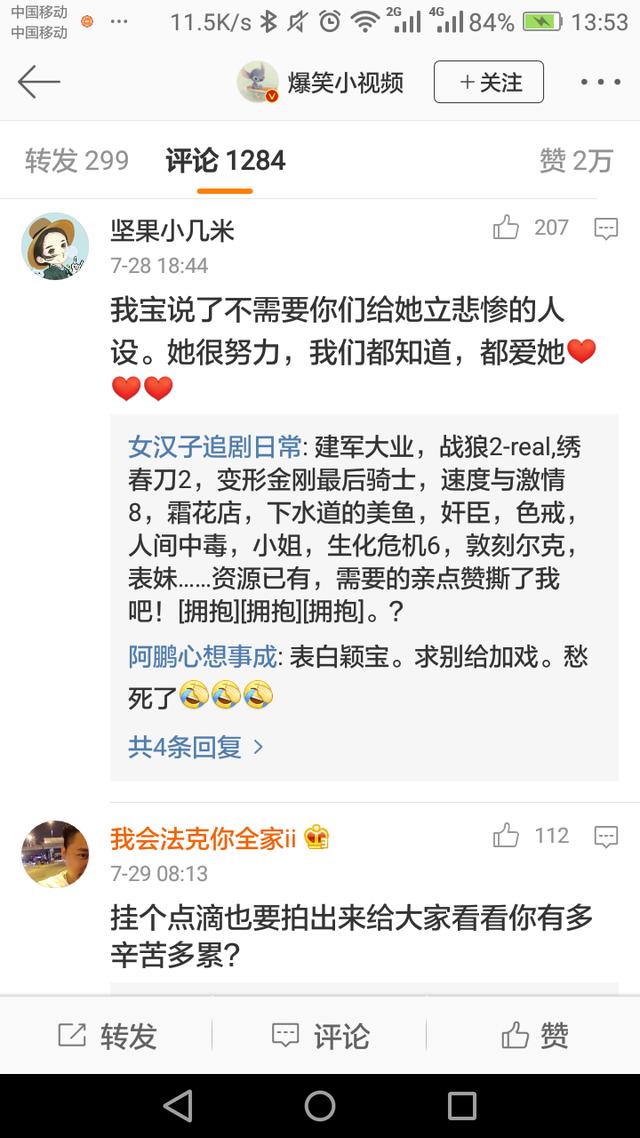
Task: Switch to the 赞 2万 tab
Action: click(575, 160)
